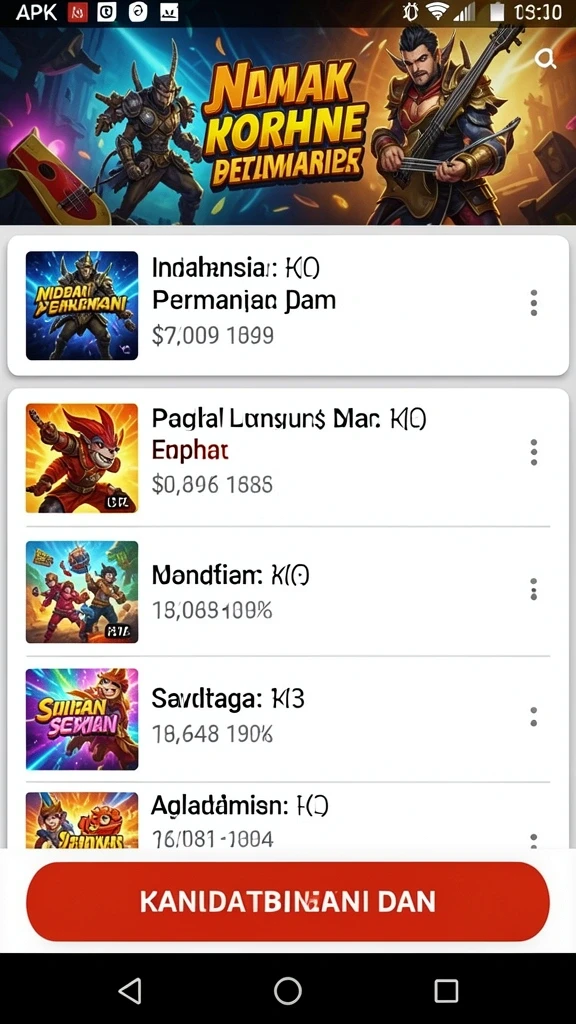Return to the home screen

click(x=288, y=991)
